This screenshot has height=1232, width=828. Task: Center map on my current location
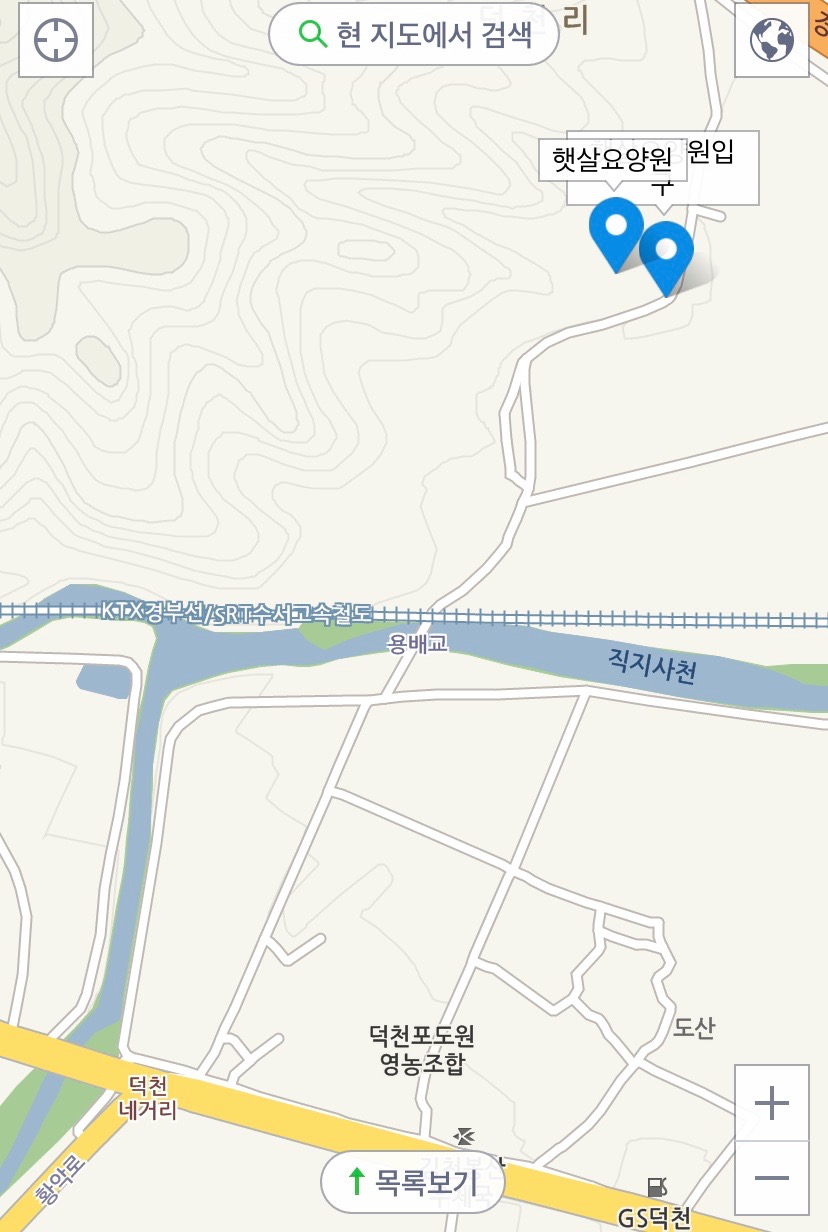coord(56,40)
